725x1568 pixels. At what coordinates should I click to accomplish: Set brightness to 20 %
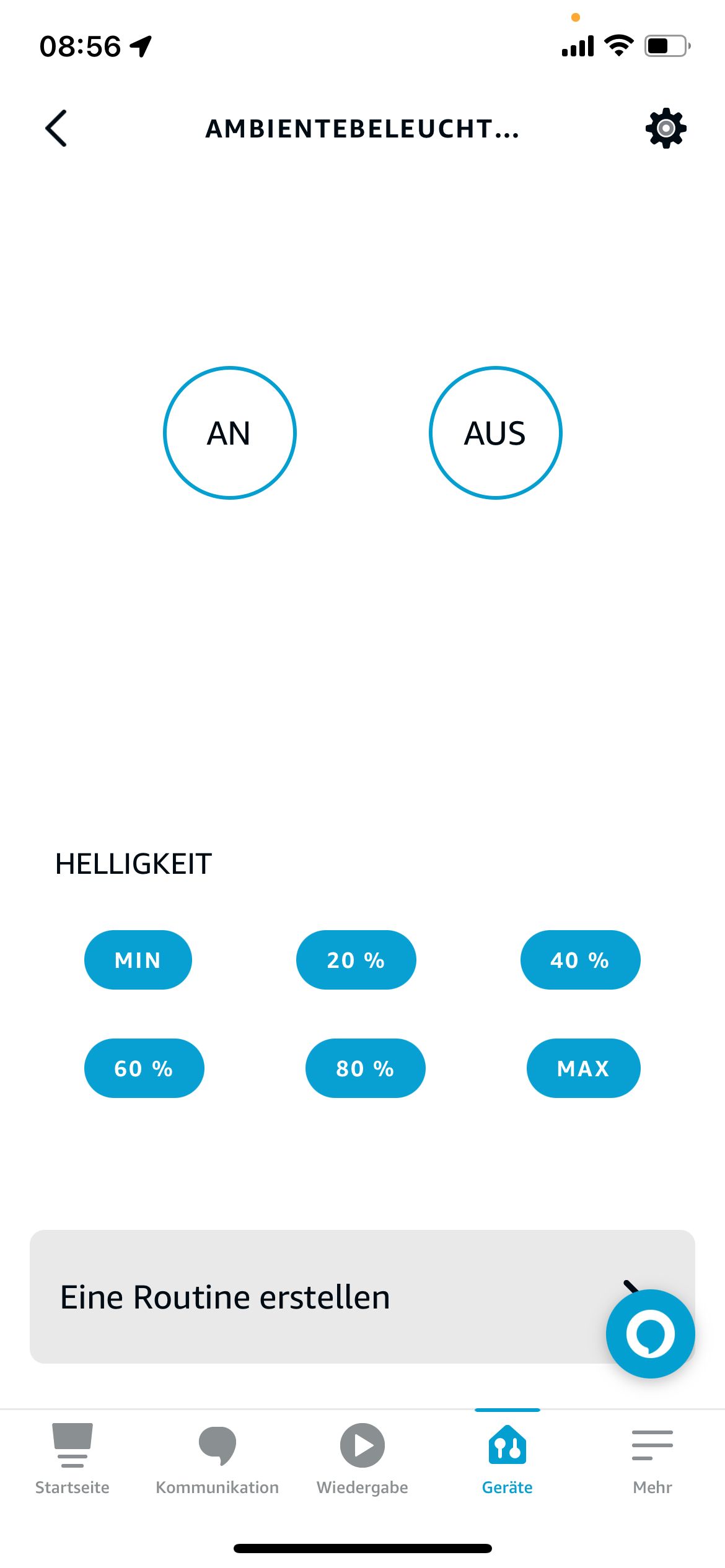click(x=356, y=960)
